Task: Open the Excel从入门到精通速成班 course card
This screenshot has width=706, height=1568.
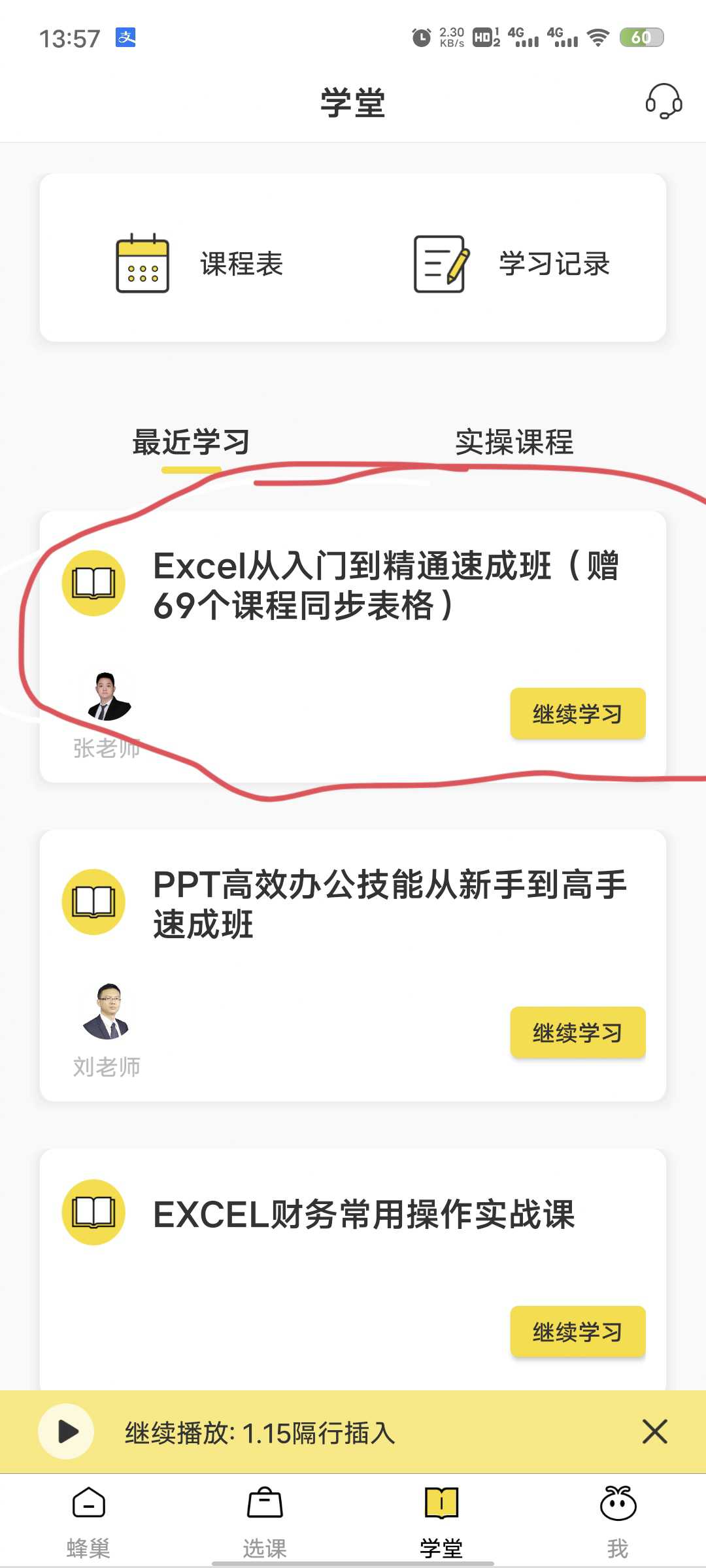Action: click(384, 585)
